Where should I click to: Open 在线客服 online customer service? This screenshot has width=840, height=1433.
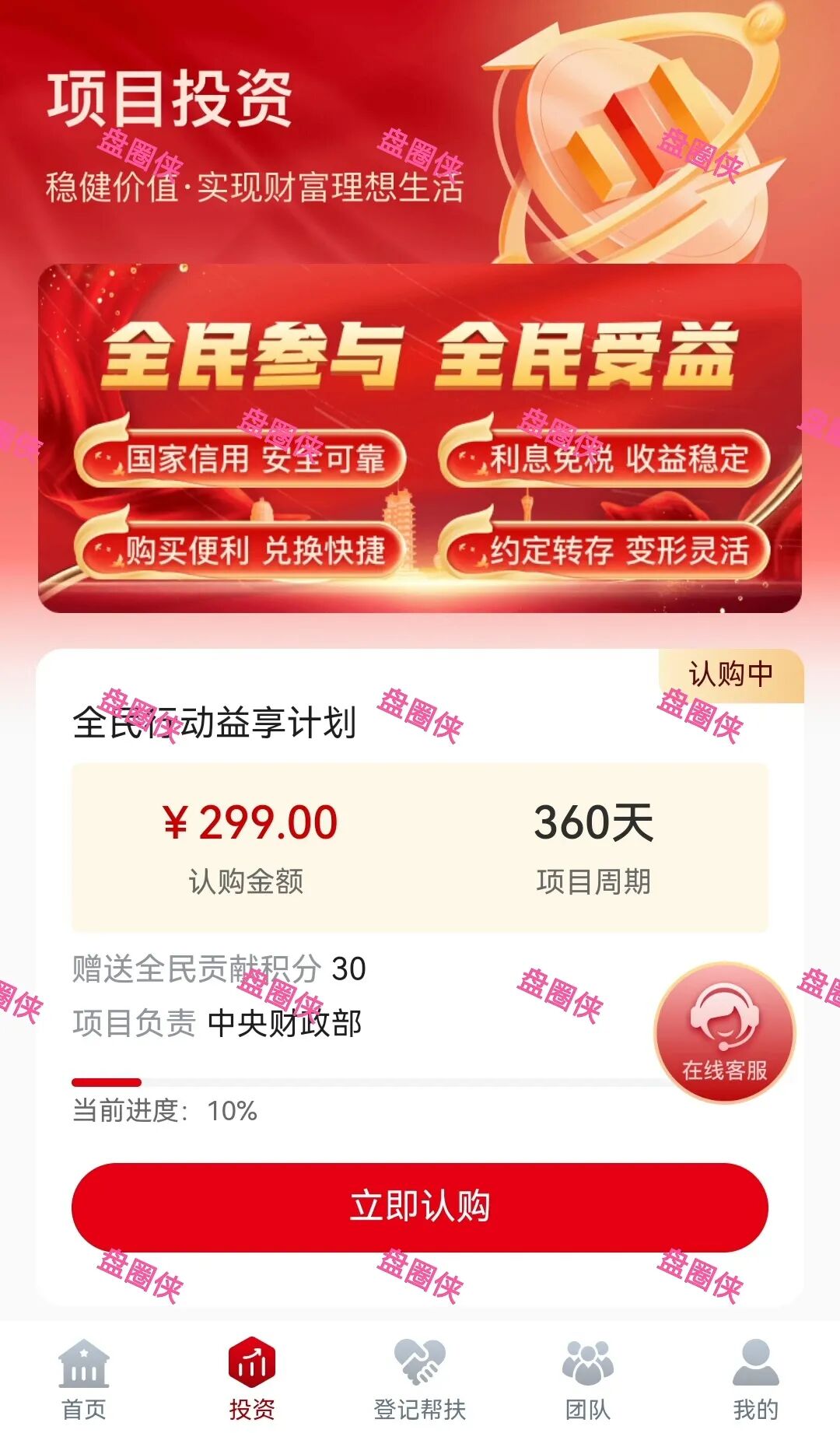point(725,1032)
